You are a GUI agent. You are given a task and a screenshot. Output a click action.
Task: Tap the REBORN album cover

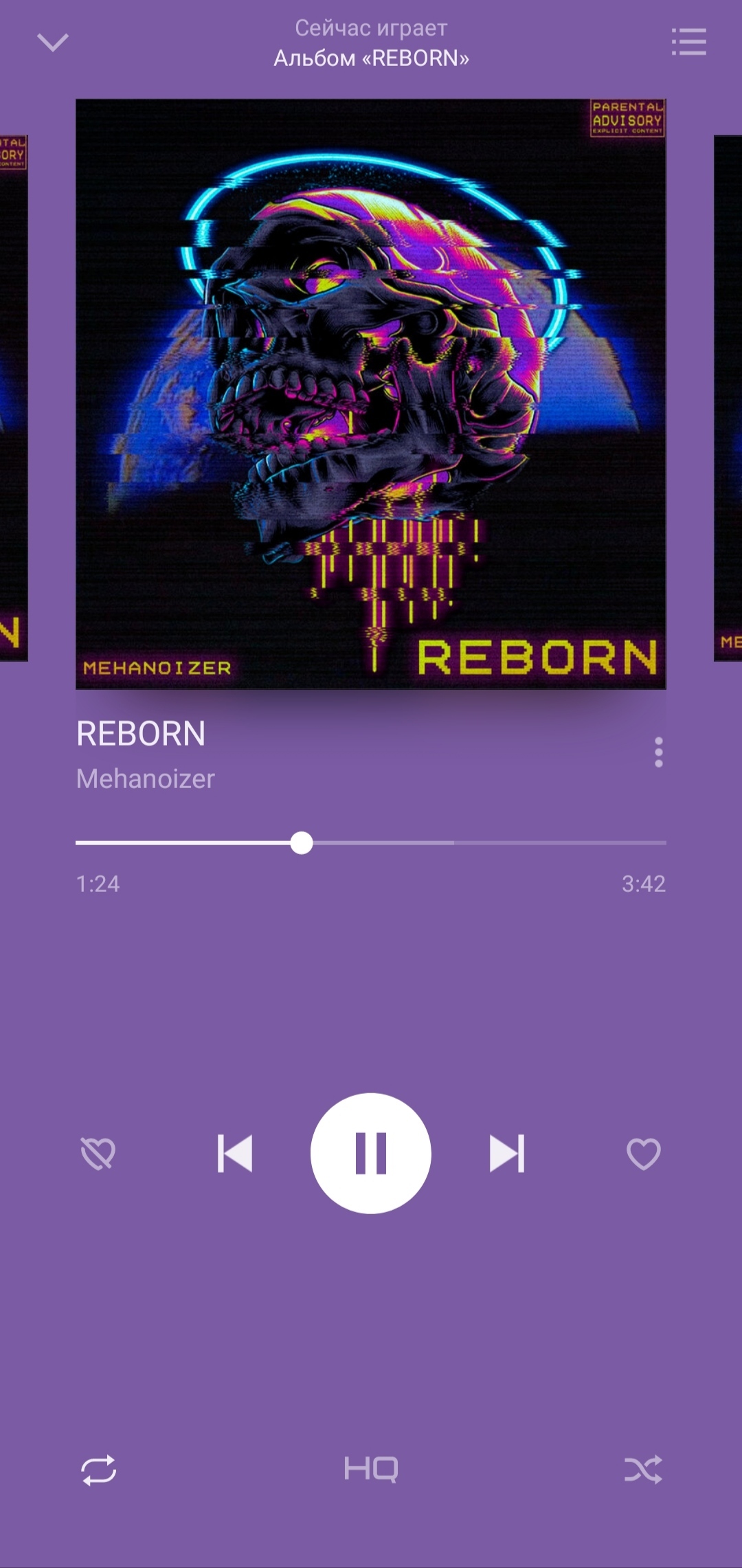coord(371,394)
